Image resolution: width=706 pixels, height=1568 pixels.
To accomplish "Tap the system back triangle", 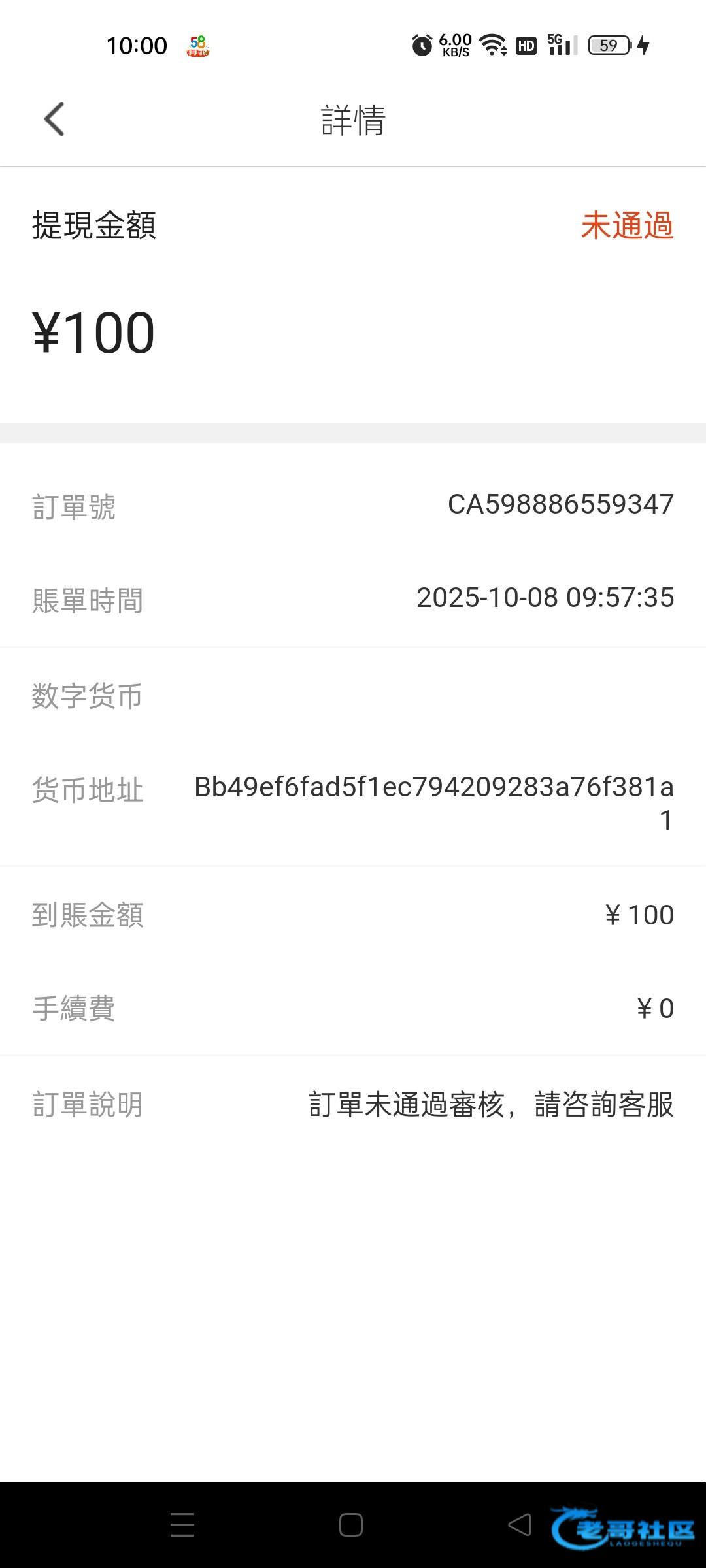I will pyautogui.click(x=520, y=1525).
